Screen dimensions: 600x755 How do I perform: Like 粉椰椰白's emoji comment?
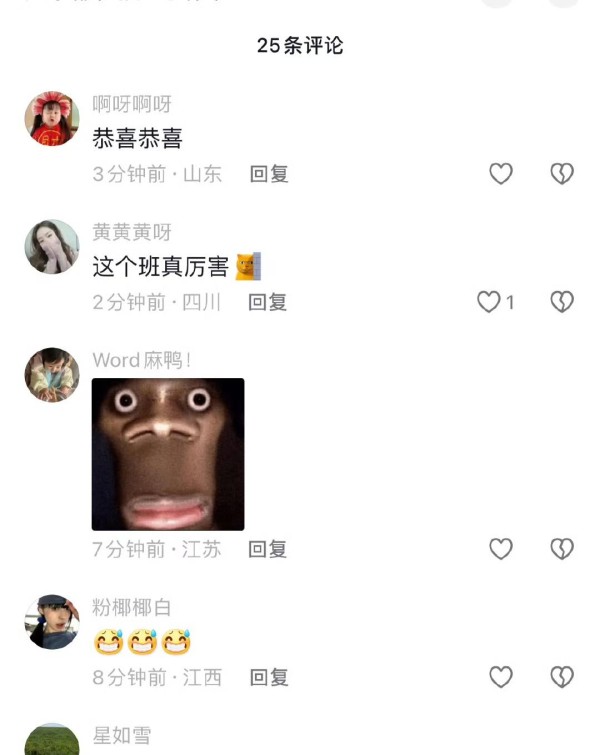coord(501,678)
